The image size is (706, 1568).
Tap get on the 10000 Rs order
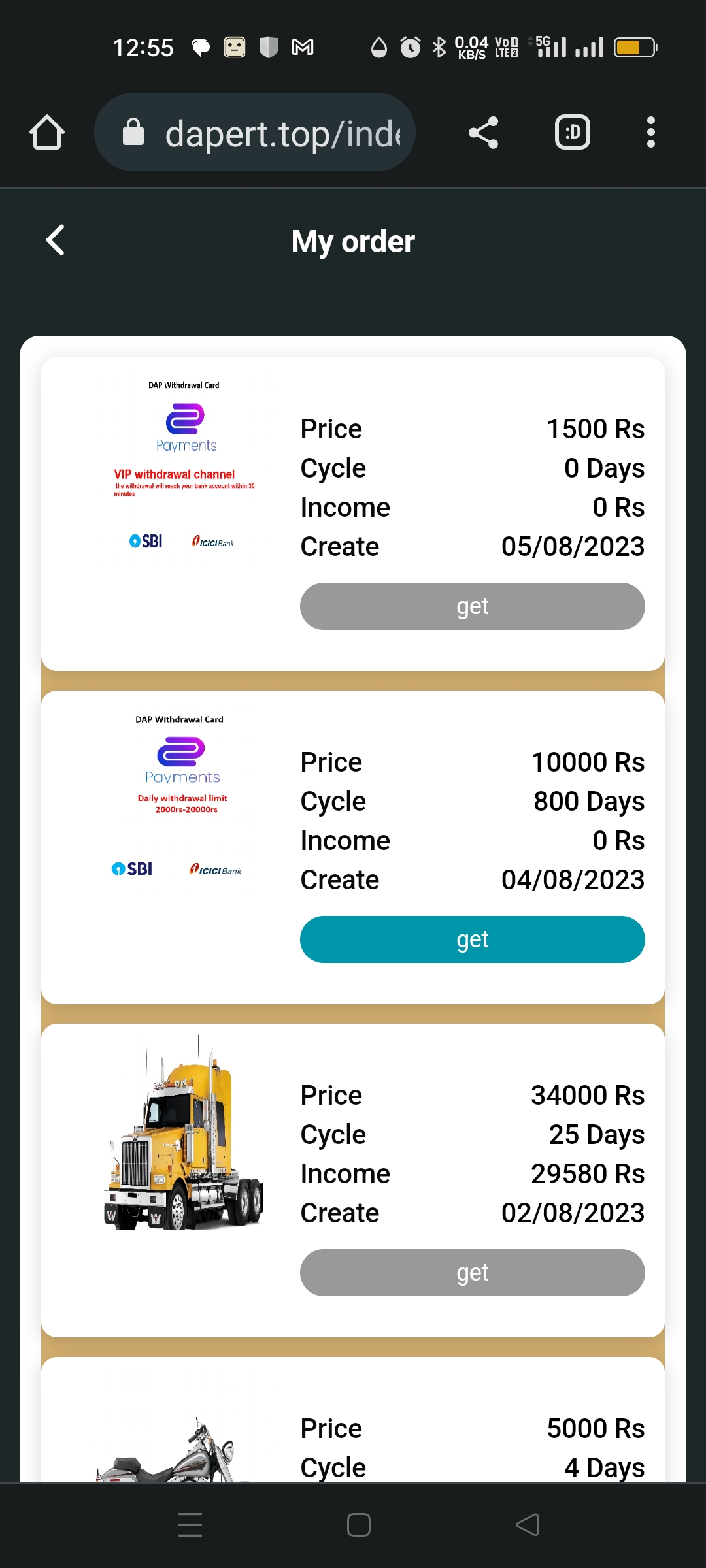click(x=472, y=939)
